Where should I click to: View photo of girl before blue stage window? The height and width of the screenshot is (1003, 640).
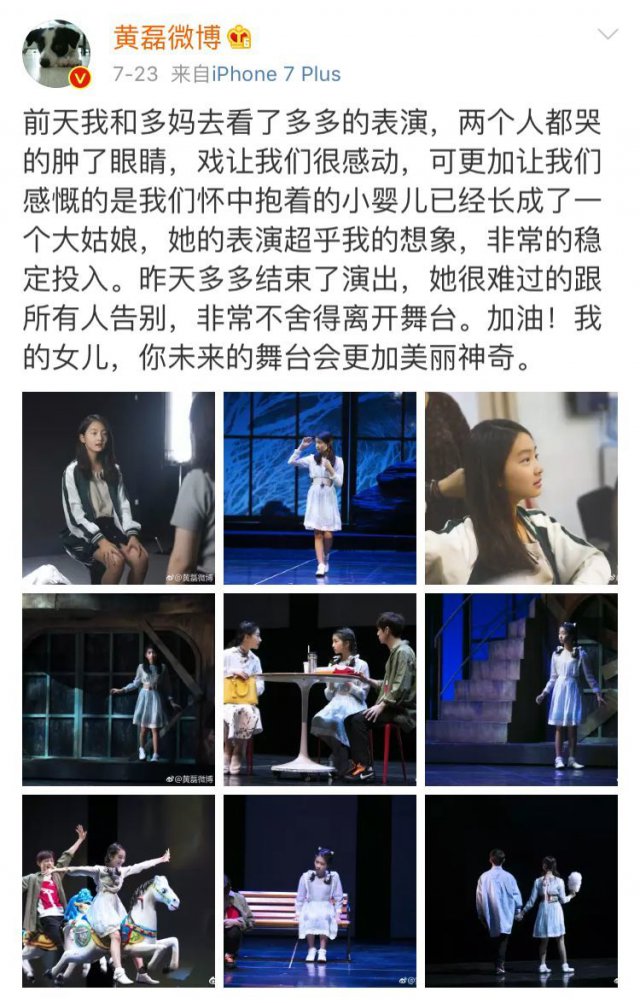point(319,488)
